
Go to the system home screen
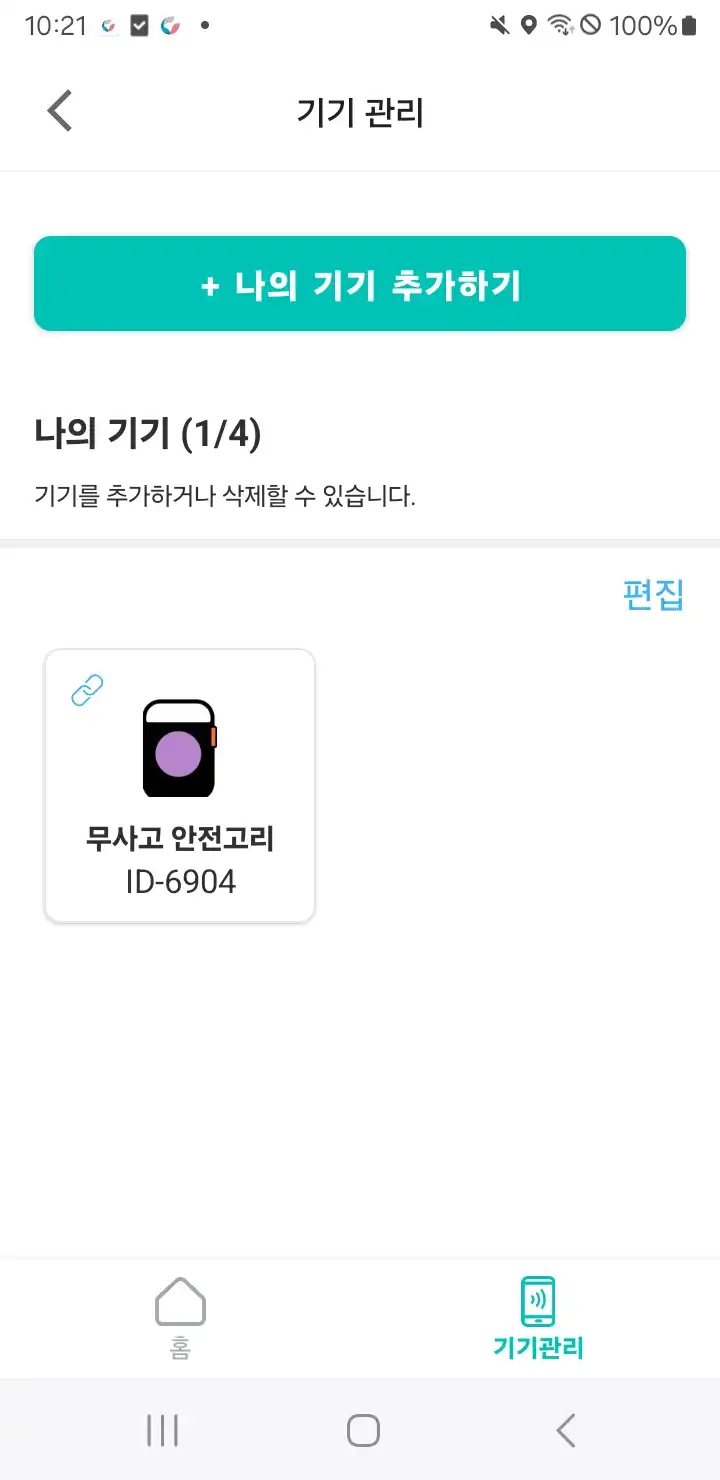point(363,1430)
